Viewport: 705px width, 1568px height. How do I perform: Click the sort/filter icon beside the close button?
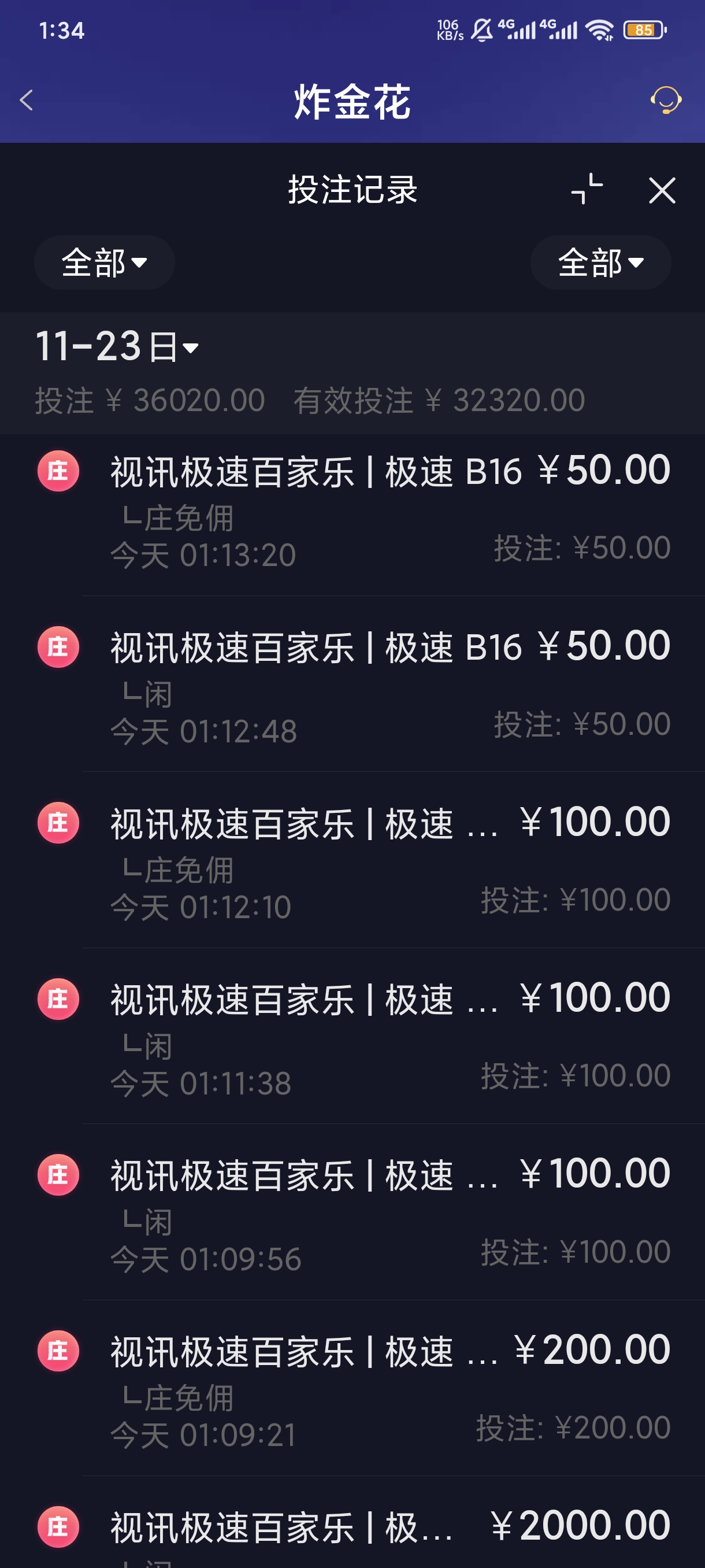pos(586,191)
